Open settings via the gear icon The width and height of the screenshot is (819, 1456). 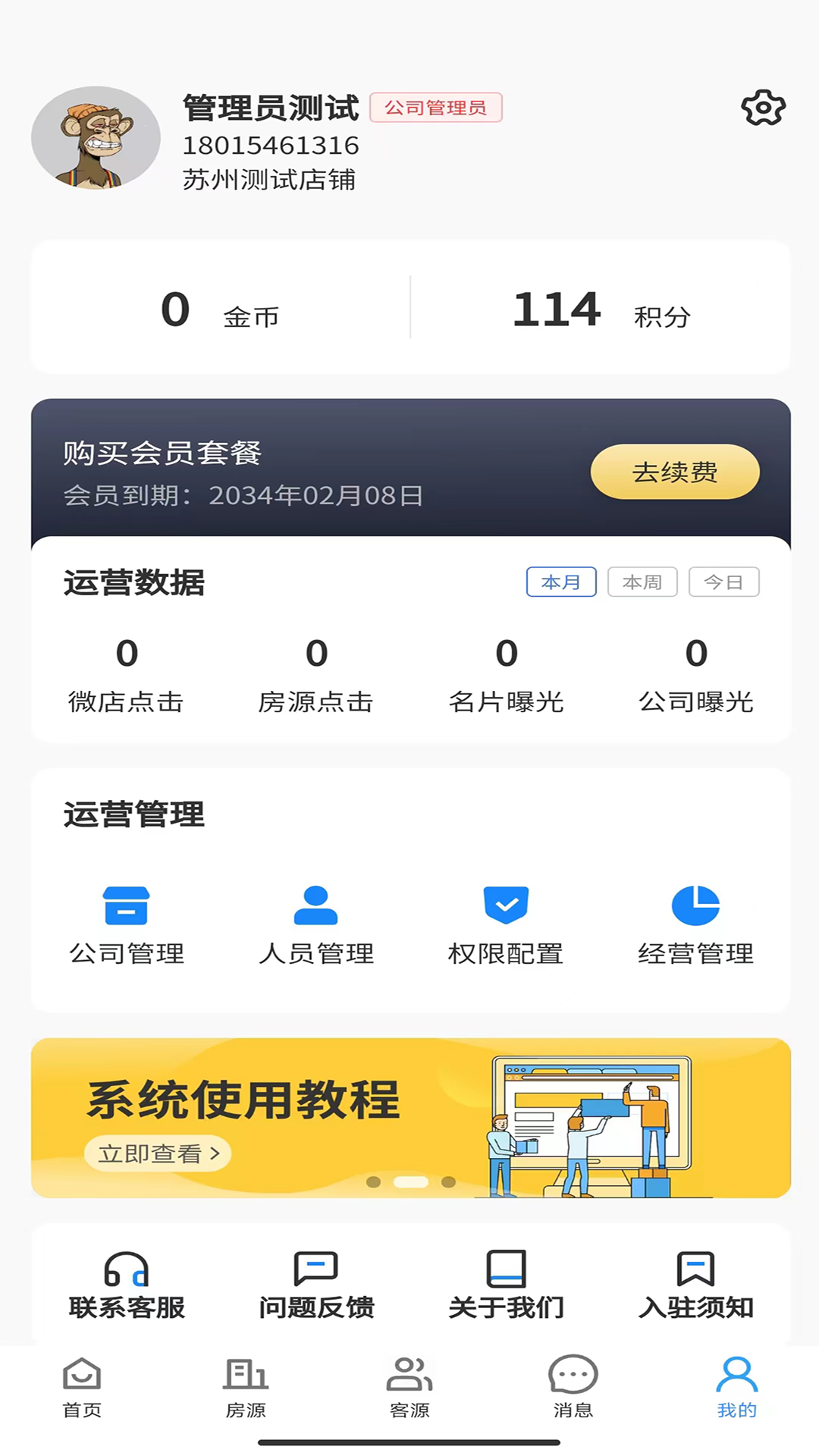[763, 108]
